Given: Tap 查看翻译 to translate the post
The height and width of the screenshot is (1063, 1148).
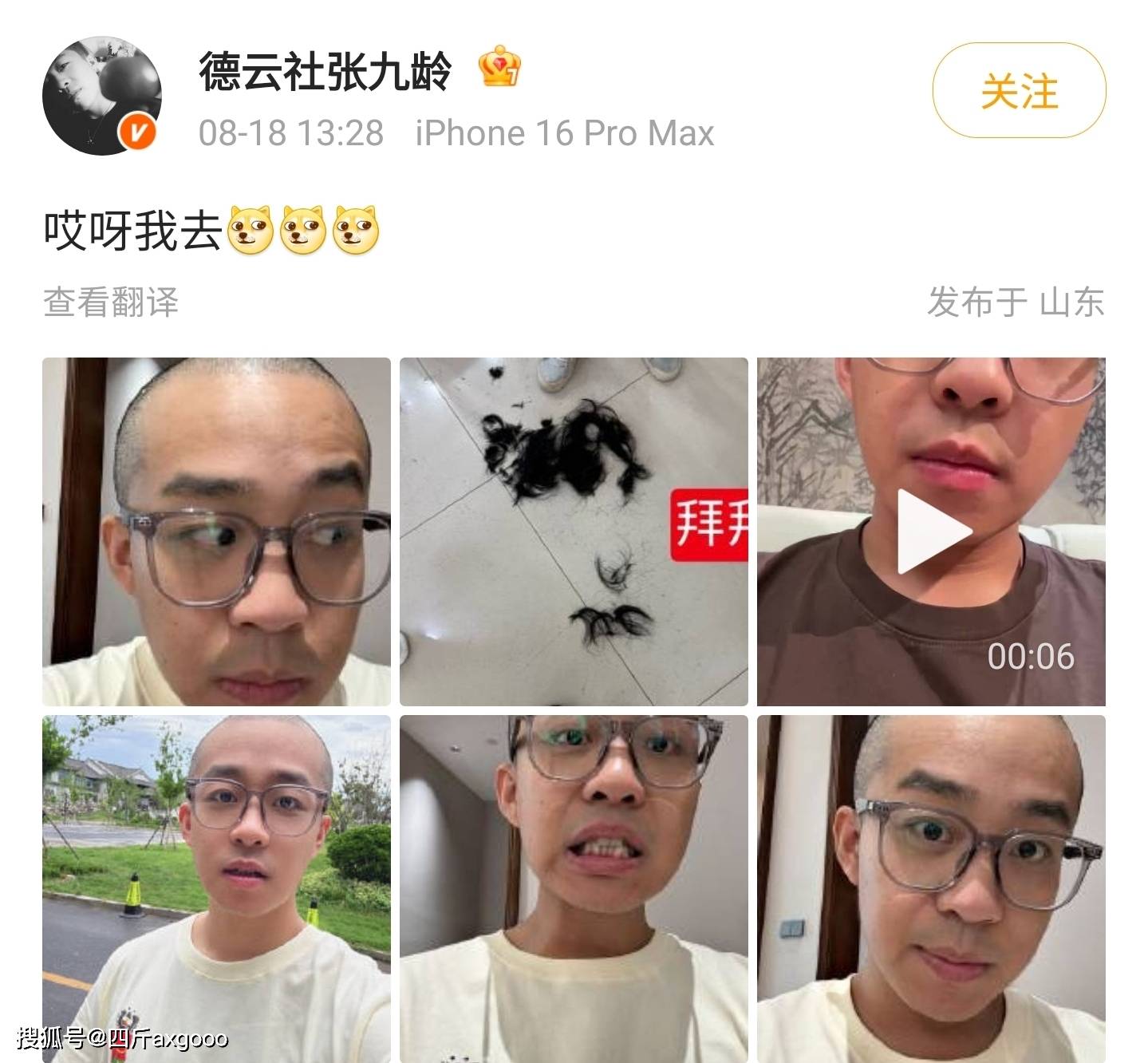Looking at the screenshot, I should click(111, 302).
